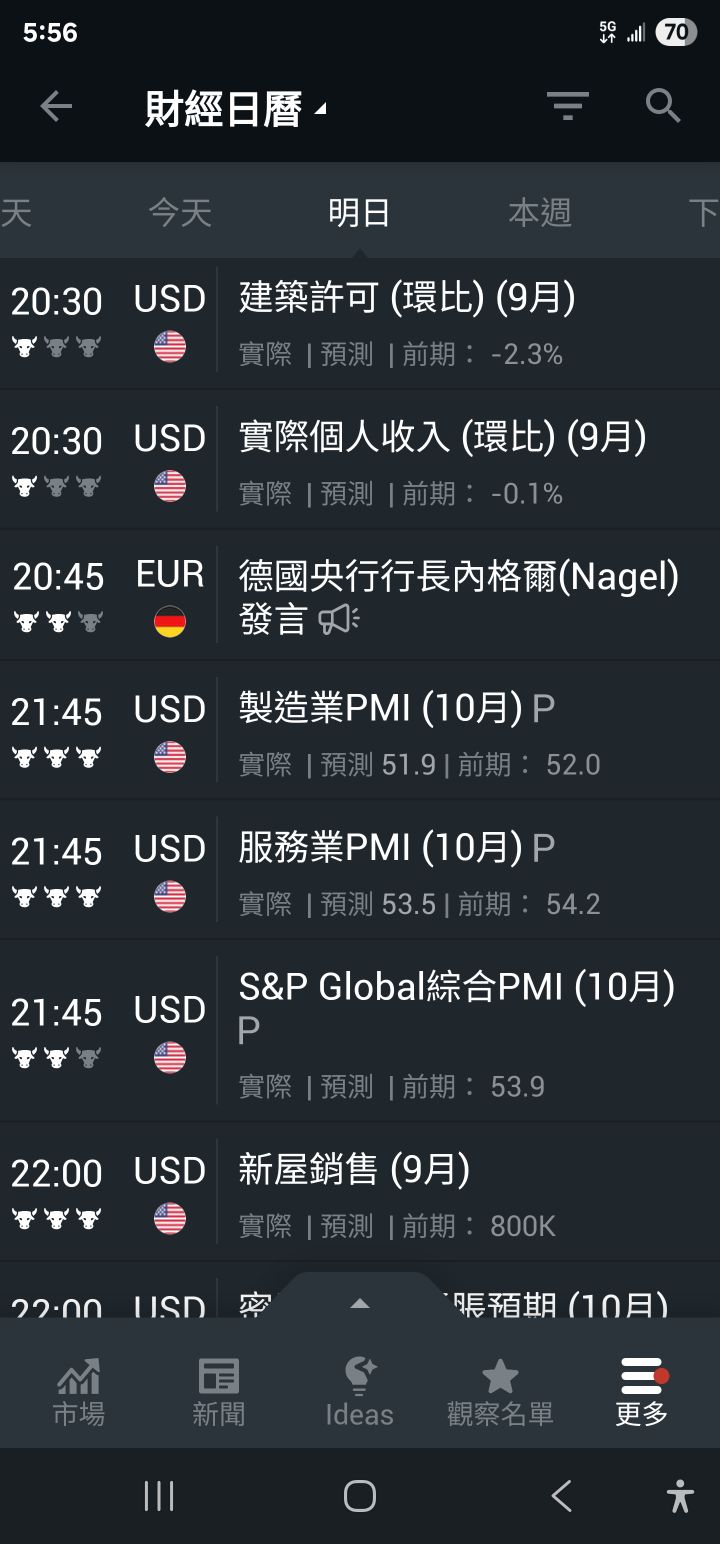Expand the bottom panel arrow handle
The height and width of the screenshot is (1544, 720).
359,1303
